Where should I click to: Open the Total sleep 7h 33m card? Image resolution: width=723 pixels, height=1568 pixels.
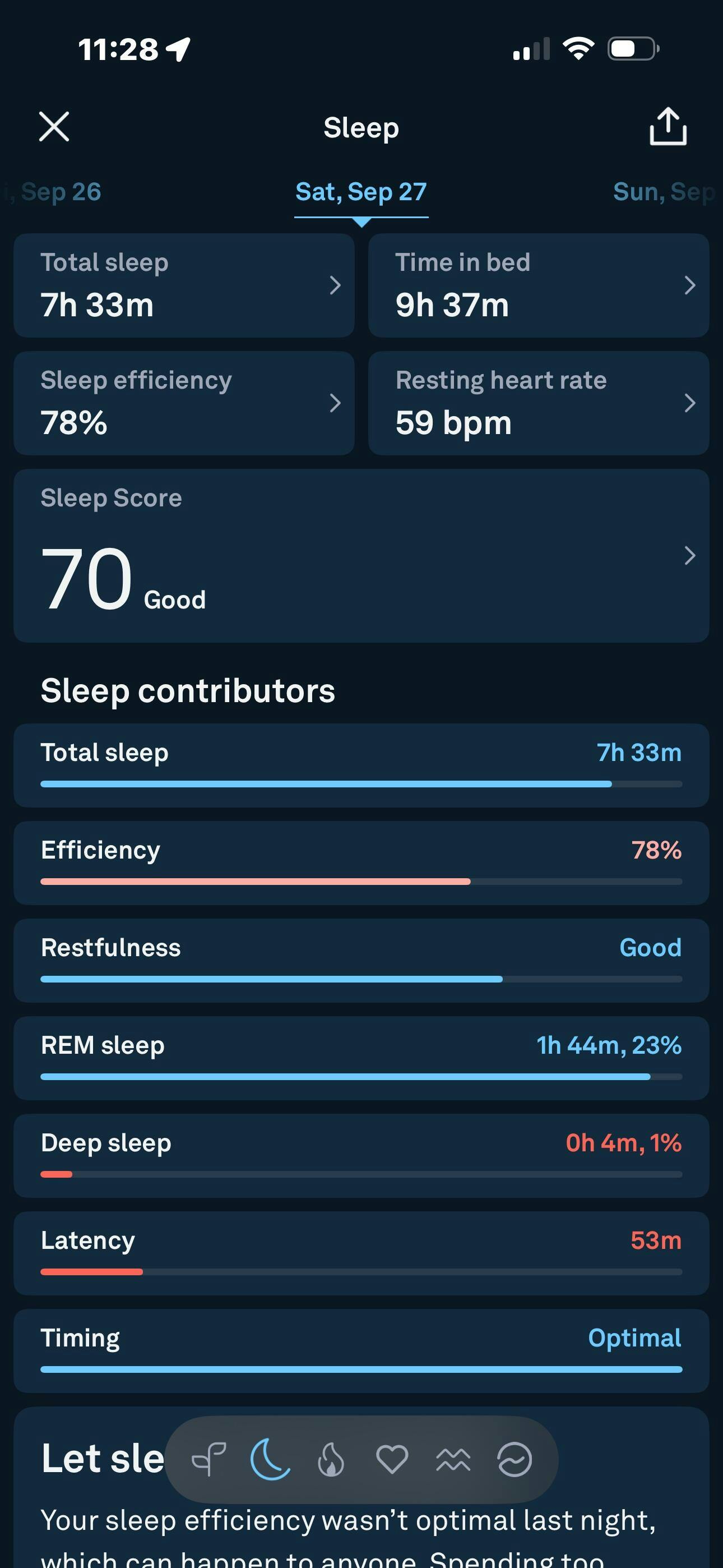184,285
